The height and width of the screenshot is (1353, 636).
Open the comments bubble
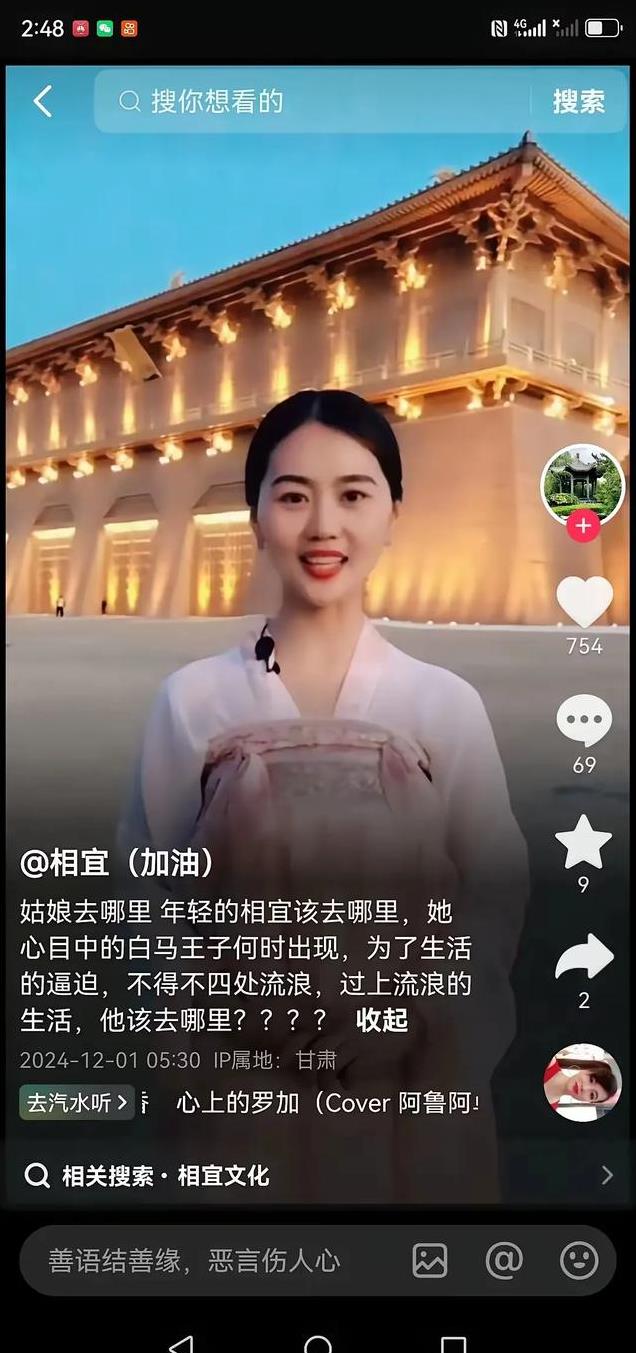[584, 721]
